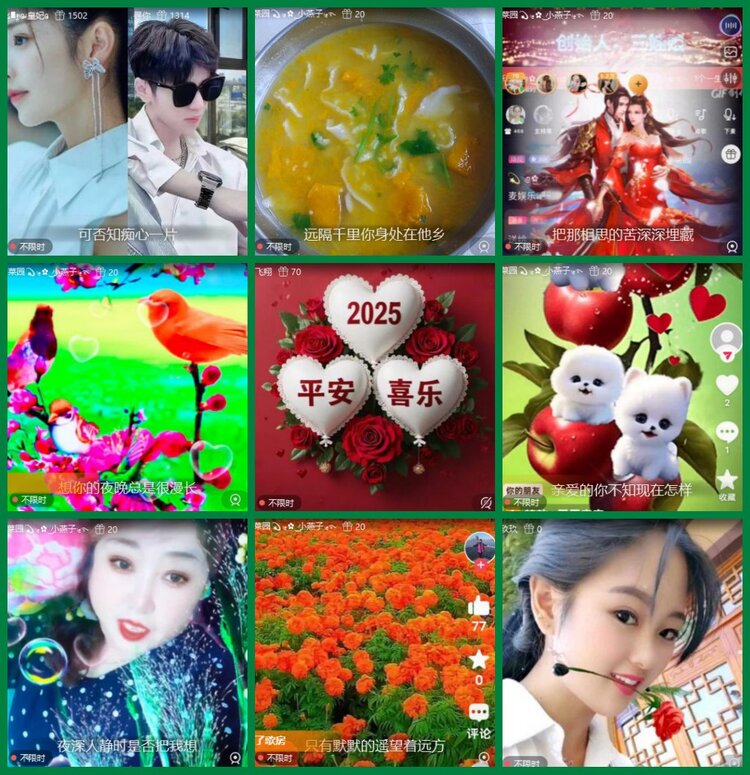This screenshot has height=775, width=750.
Task: Tap the audio visualizer icon at the top right
Action: tap(730, 27)
